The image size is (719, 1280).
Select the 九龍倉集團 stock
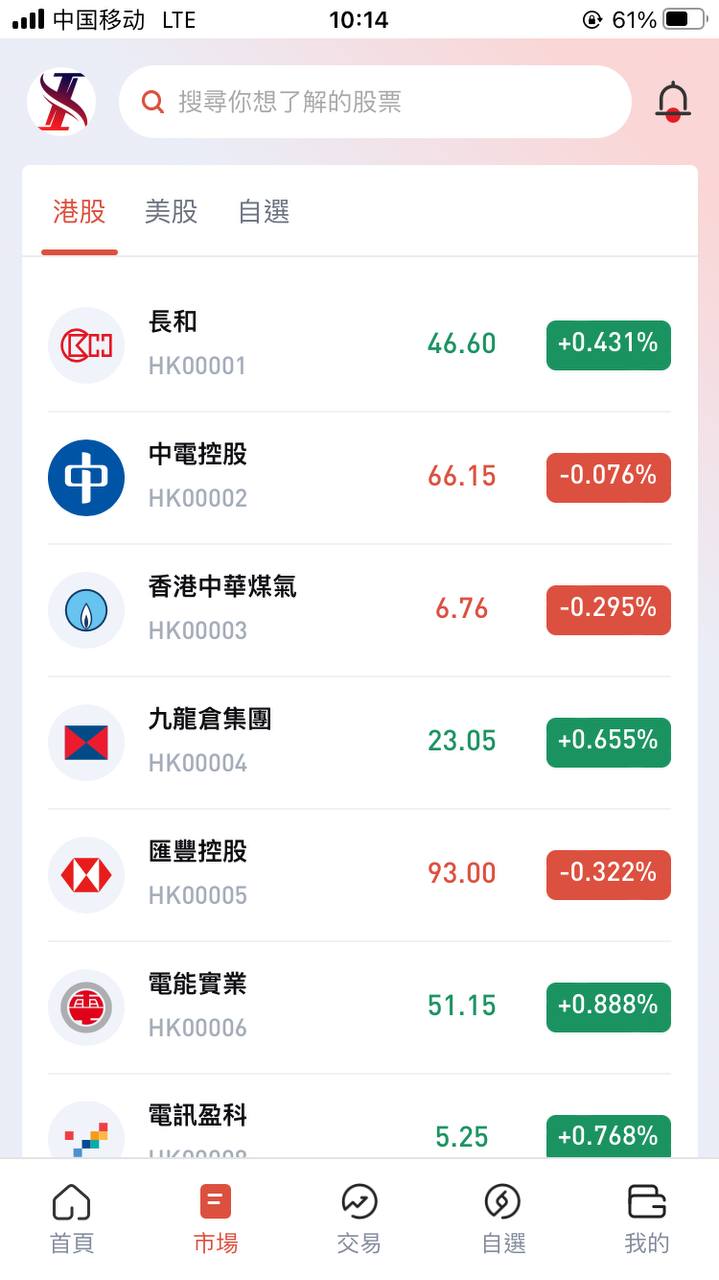coord(359,742)
